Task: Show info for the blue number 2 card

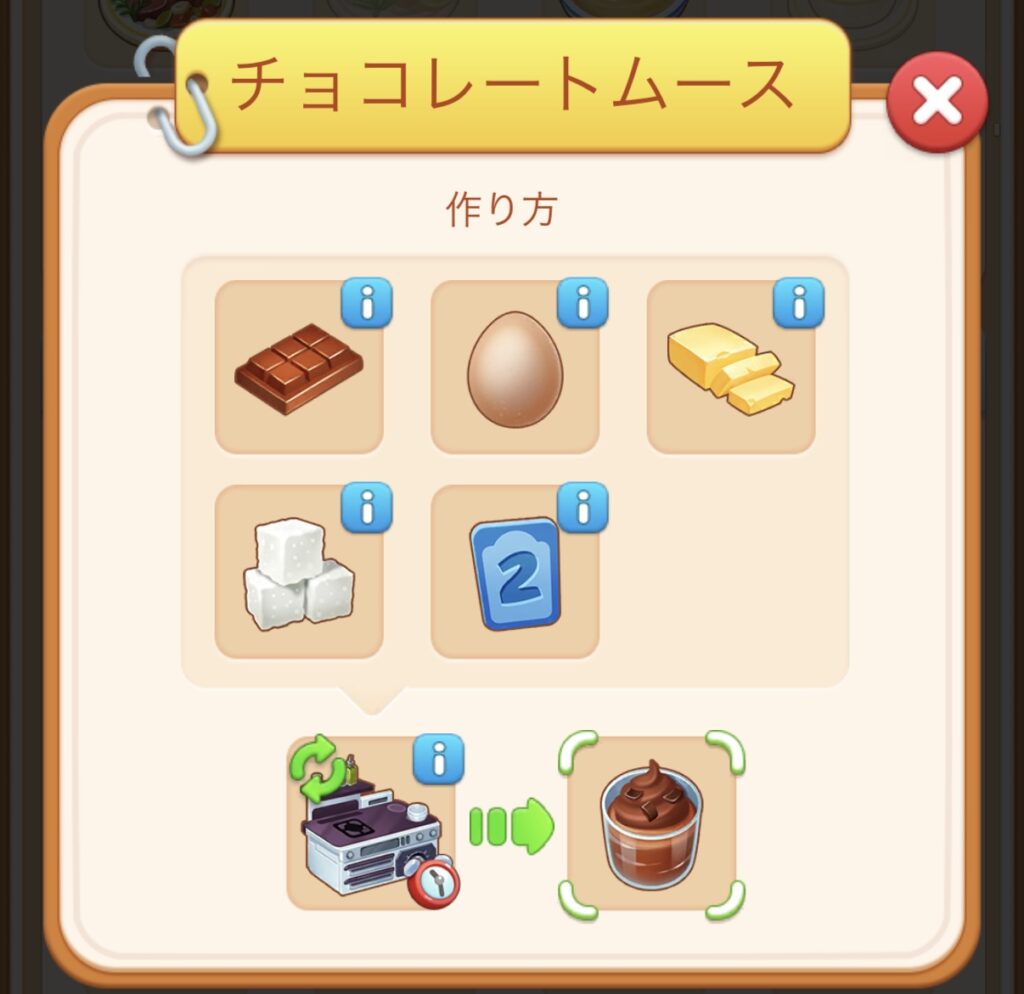Action: click(582, 508)
